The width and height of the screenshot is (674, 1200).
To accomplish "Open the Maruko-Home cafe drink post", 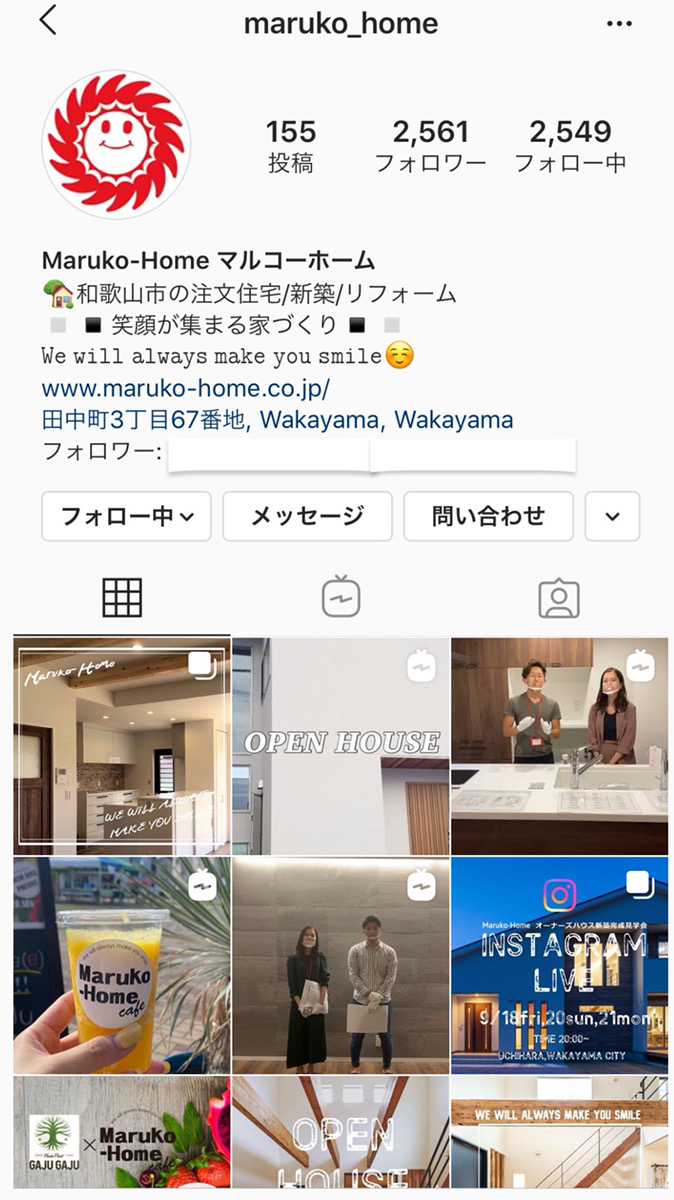I will pos(122,965).
